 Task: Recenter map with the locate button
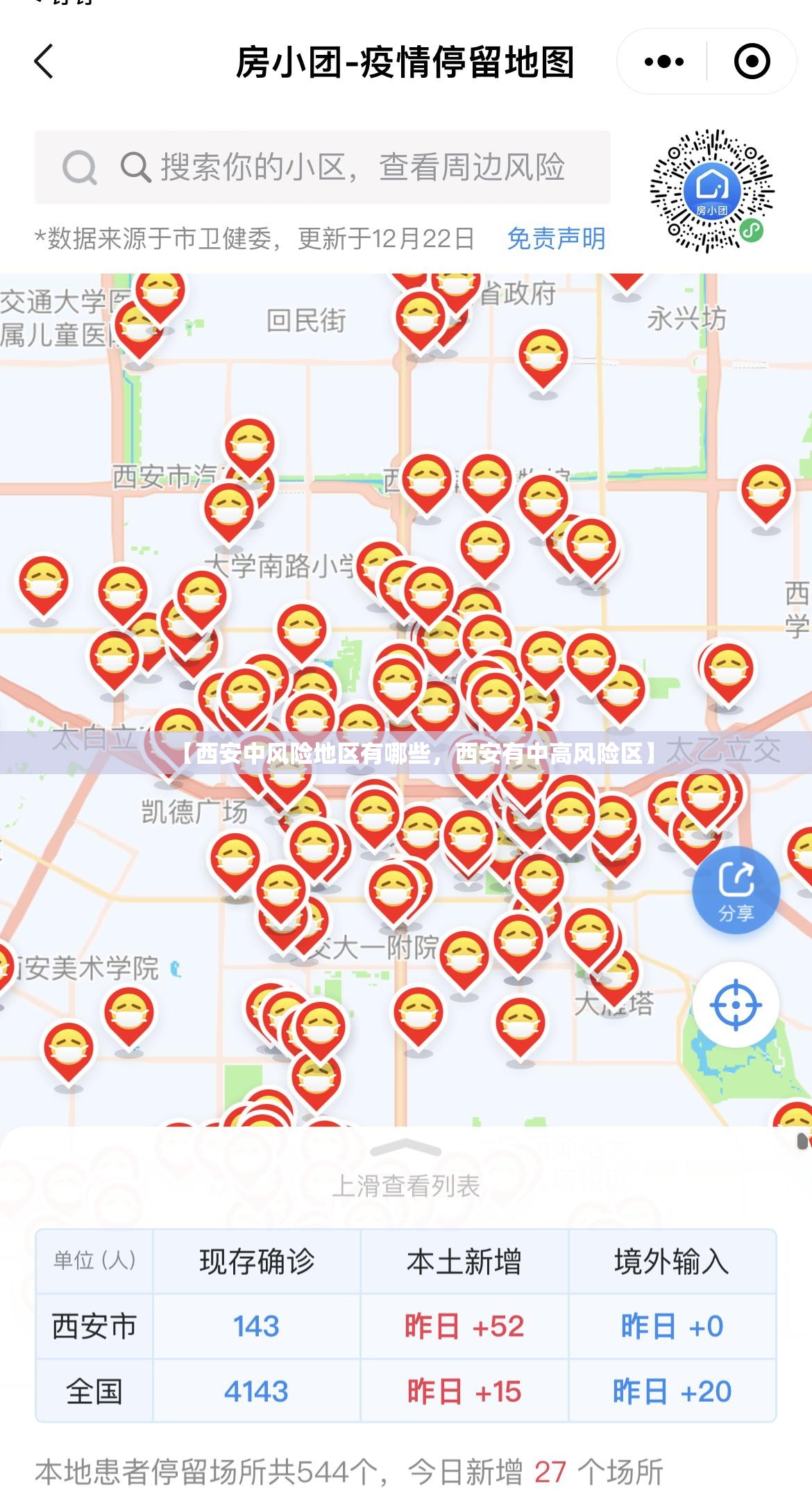click(x=736, y=1005)
